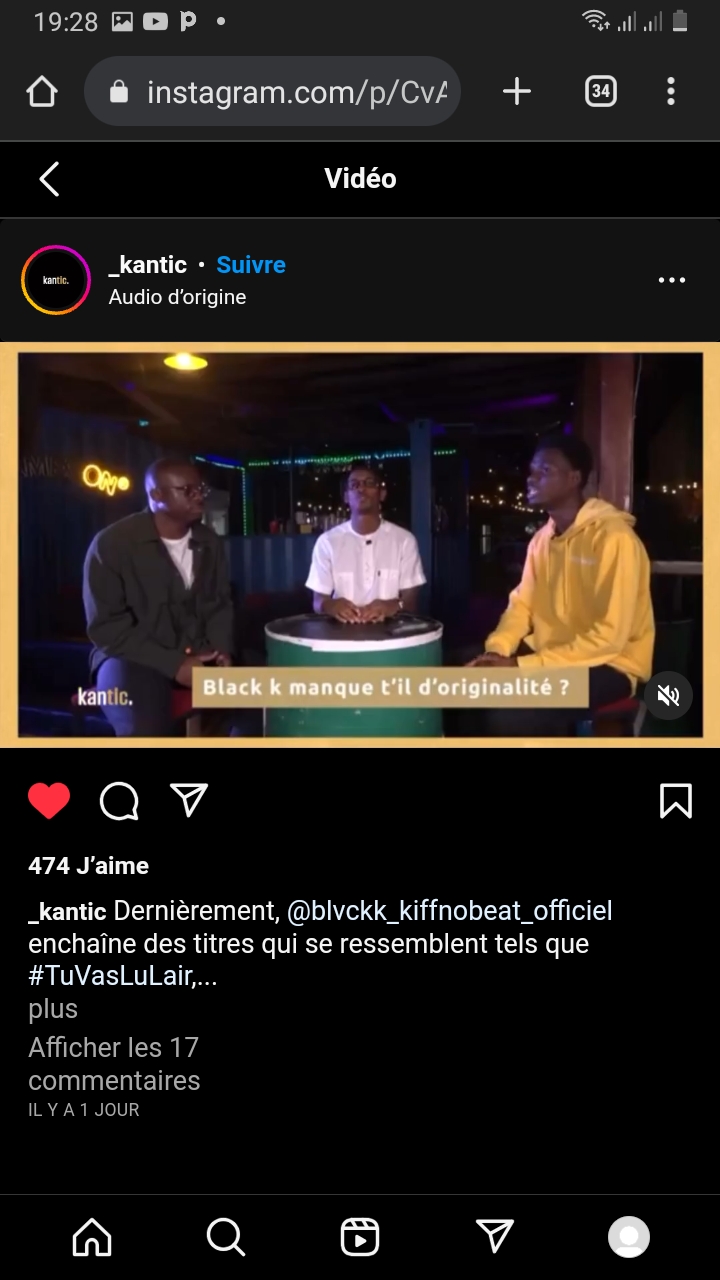Viewport: 720px width, 1280px height.
Task: Open the browser home page
Action: pos(42,92)
